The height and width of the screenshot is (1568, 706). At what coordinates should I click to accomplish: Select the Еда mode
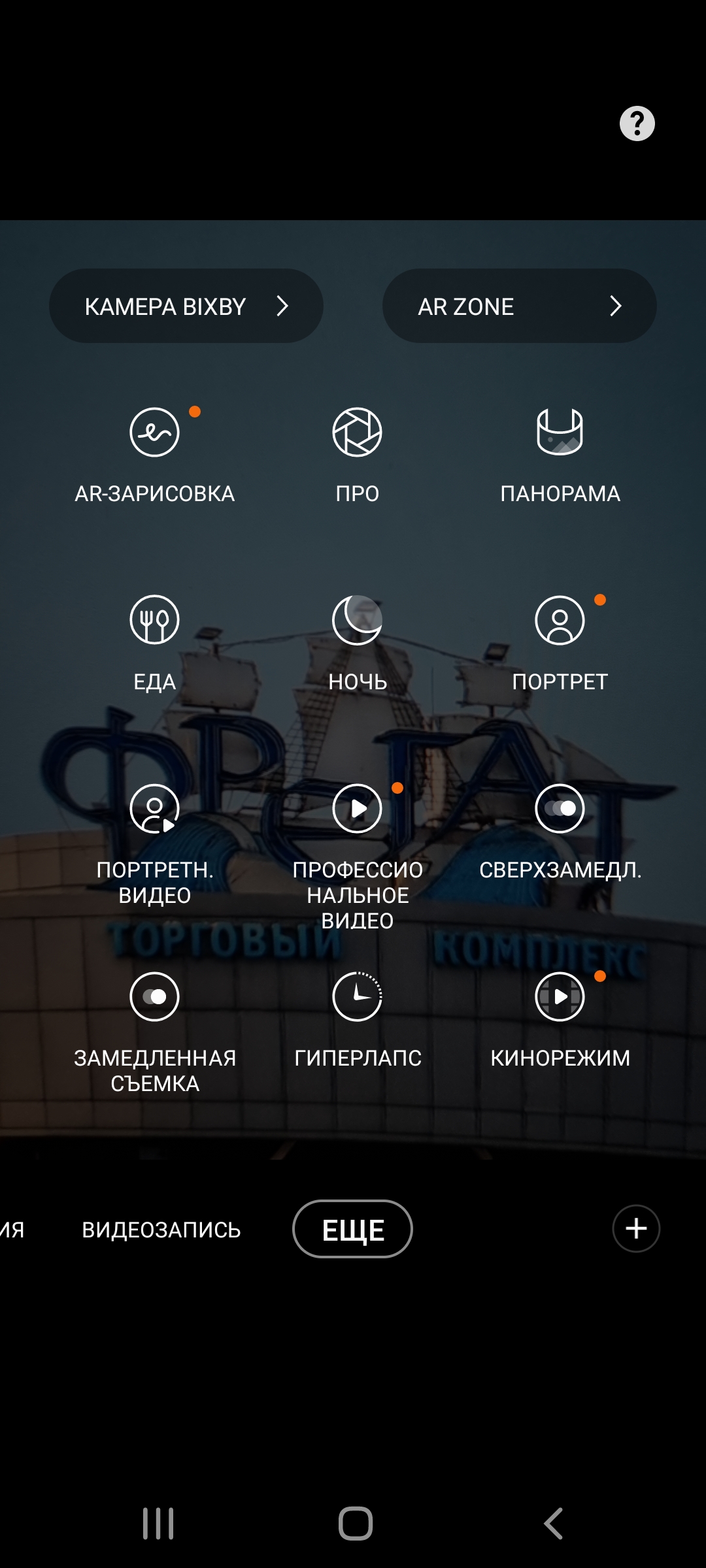click(x=154, y=621)
